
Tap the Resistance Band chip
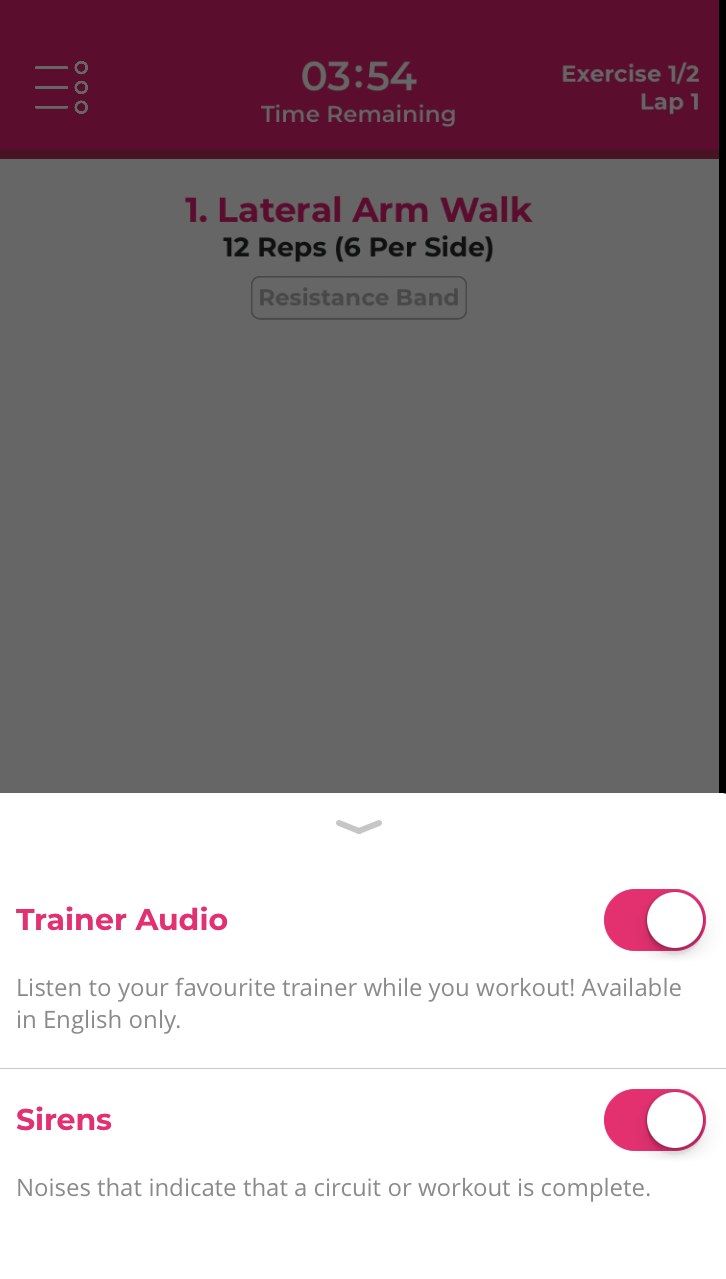(359, 298)
